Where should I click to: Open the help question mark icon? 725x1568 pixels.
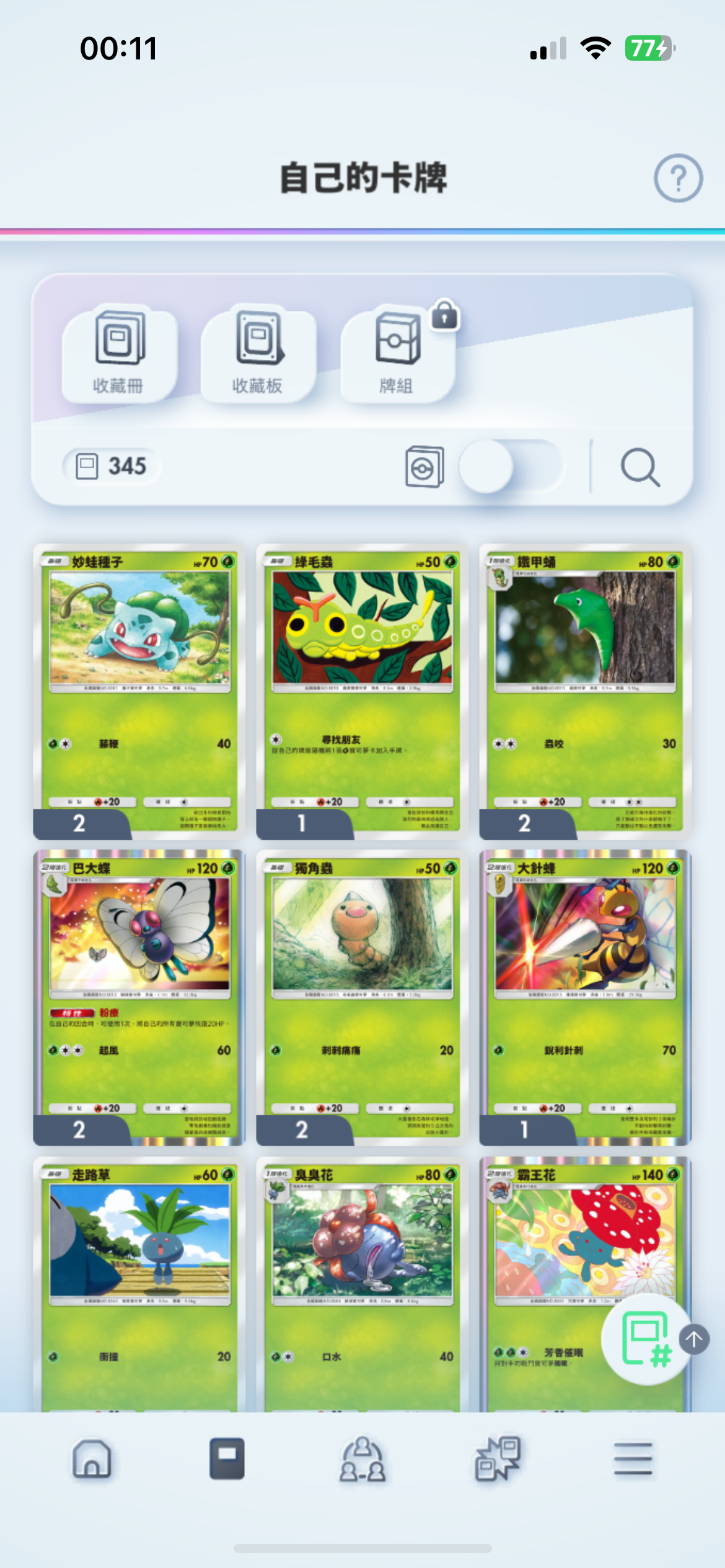pyautogui.click(x=678, y=178)
